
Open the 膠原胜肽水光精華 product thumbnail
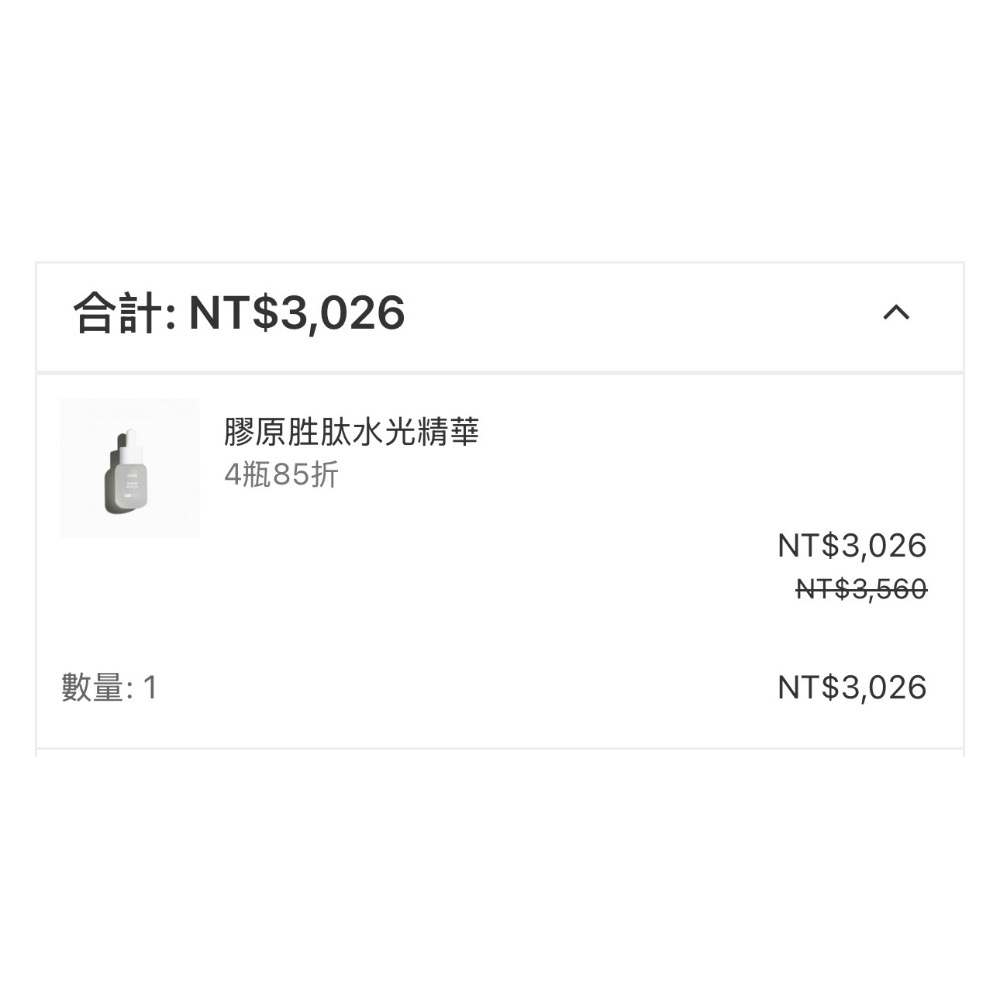coord(130,468)
